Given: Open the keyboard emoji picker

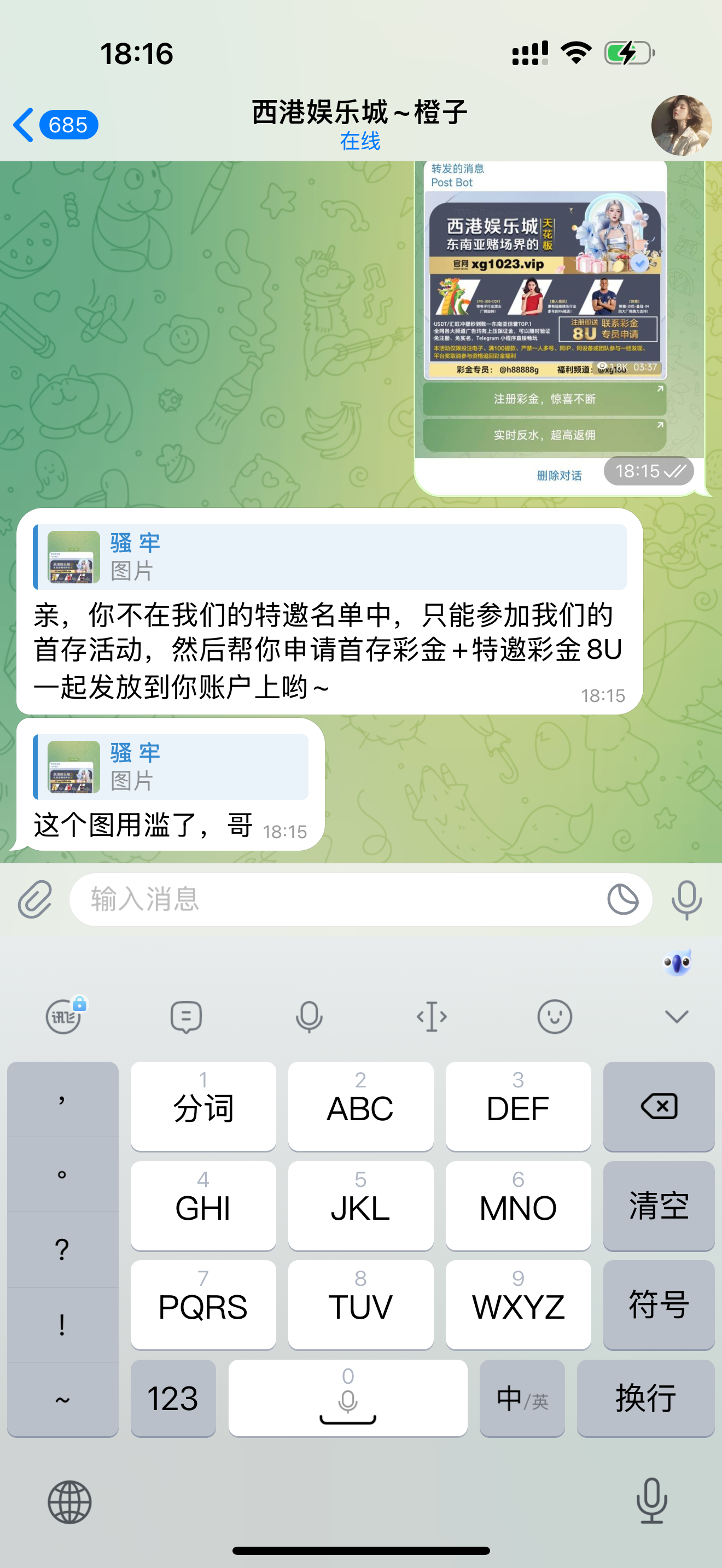Looking at the screenshot, I should point(555,1016).
